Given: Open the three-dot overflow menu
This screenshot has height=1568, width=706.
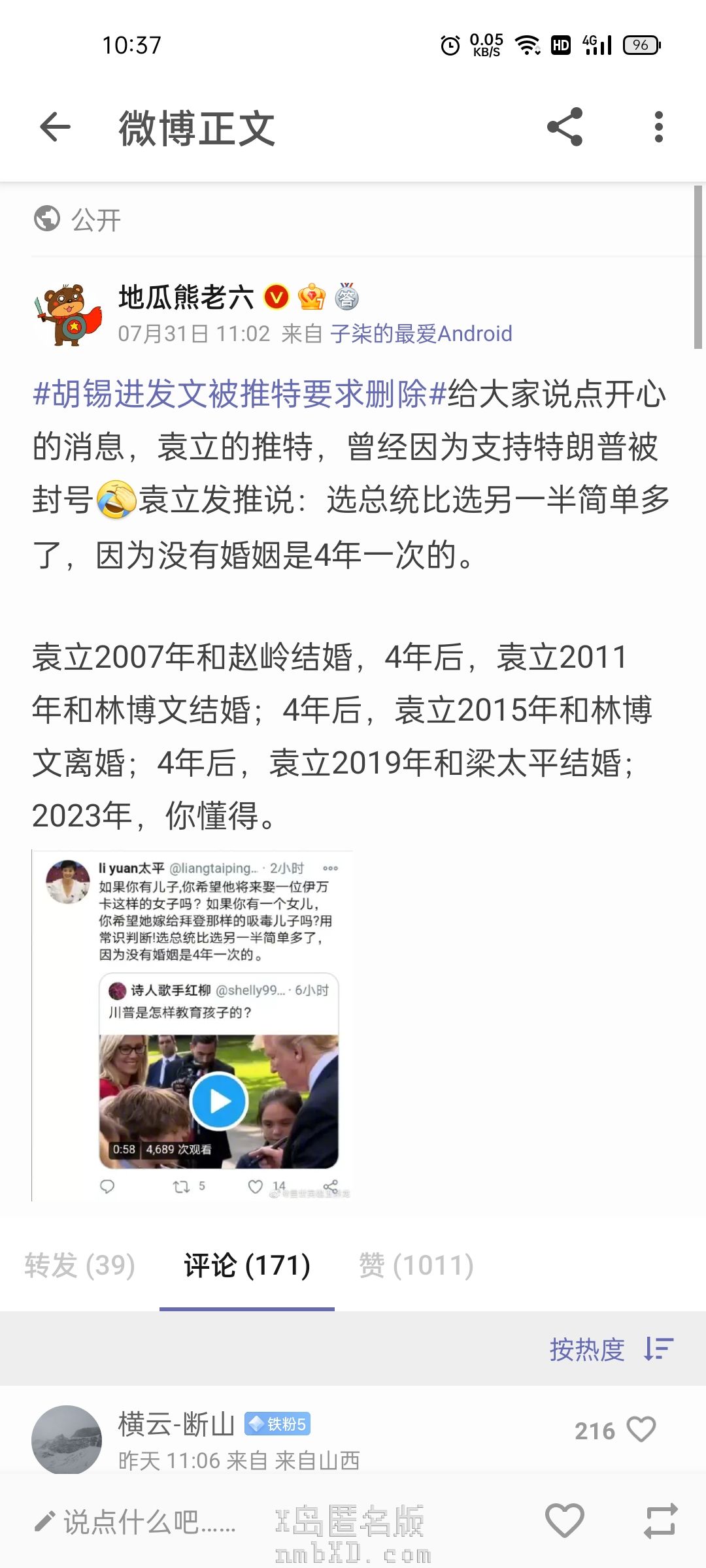Looking at the screenshot, I should pyautogui.click(x=658, y=127).
